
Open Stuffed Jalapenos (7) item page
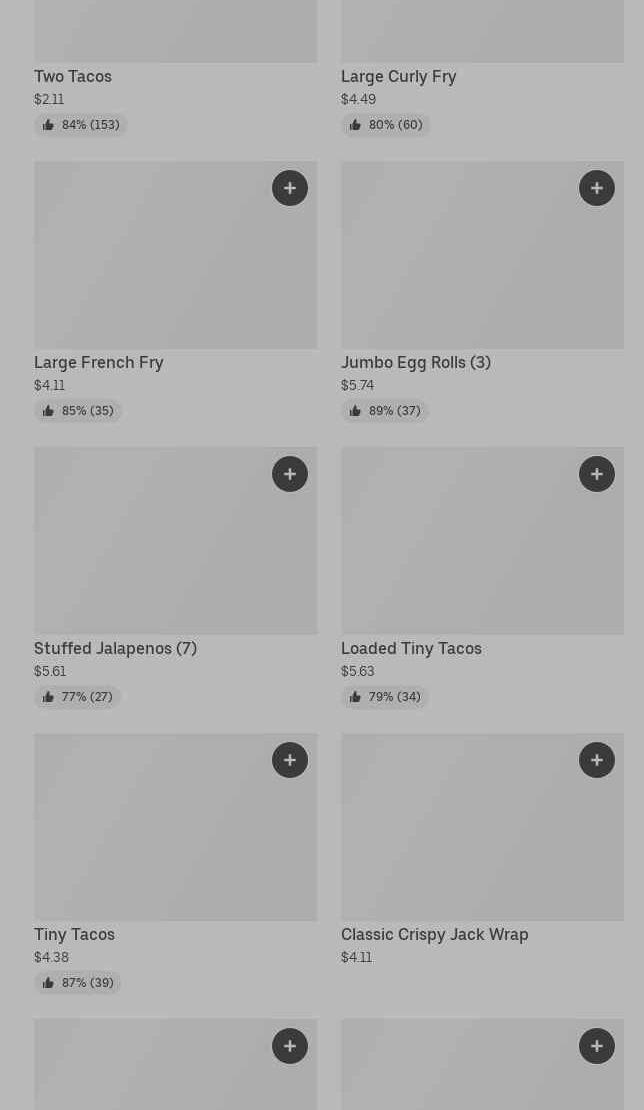point(115,648)
